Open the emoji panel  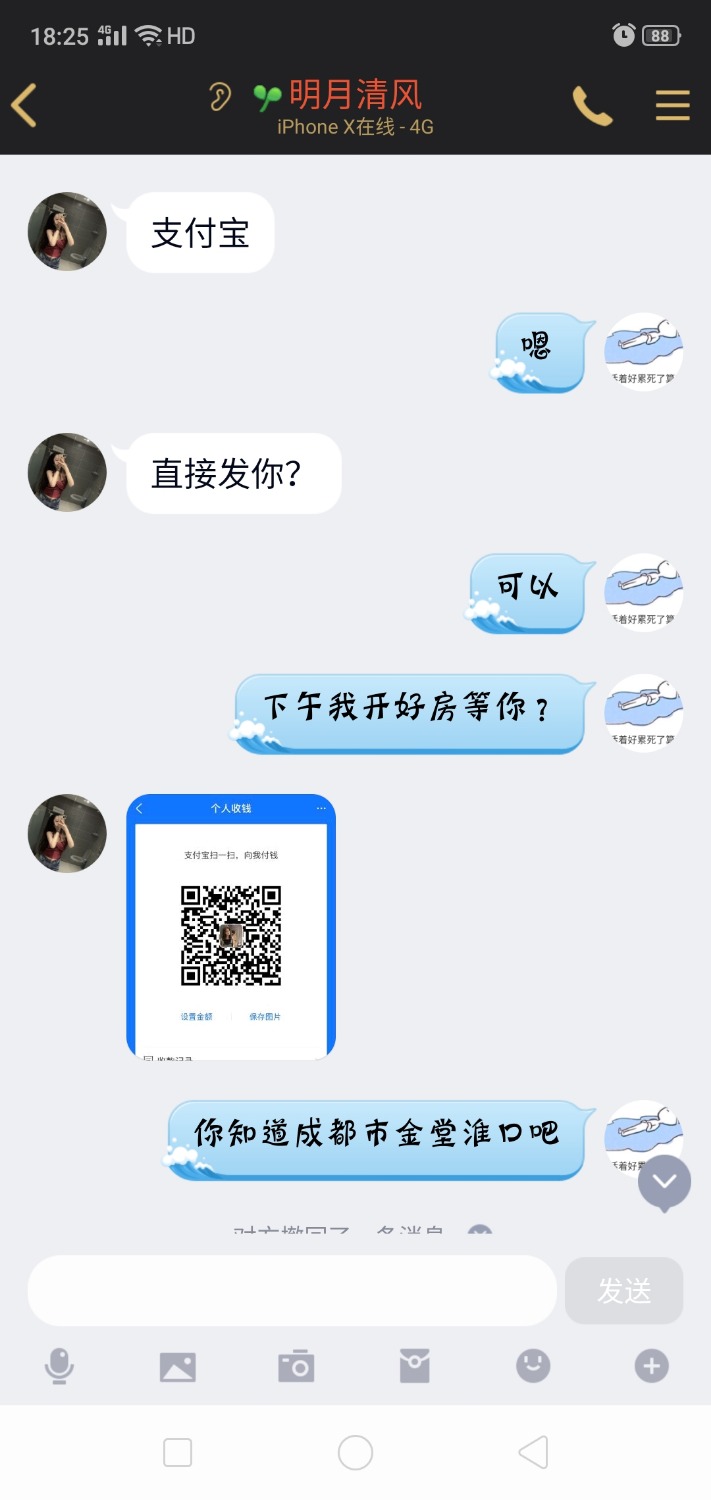pyautogui.click(x=533, y=1366)
